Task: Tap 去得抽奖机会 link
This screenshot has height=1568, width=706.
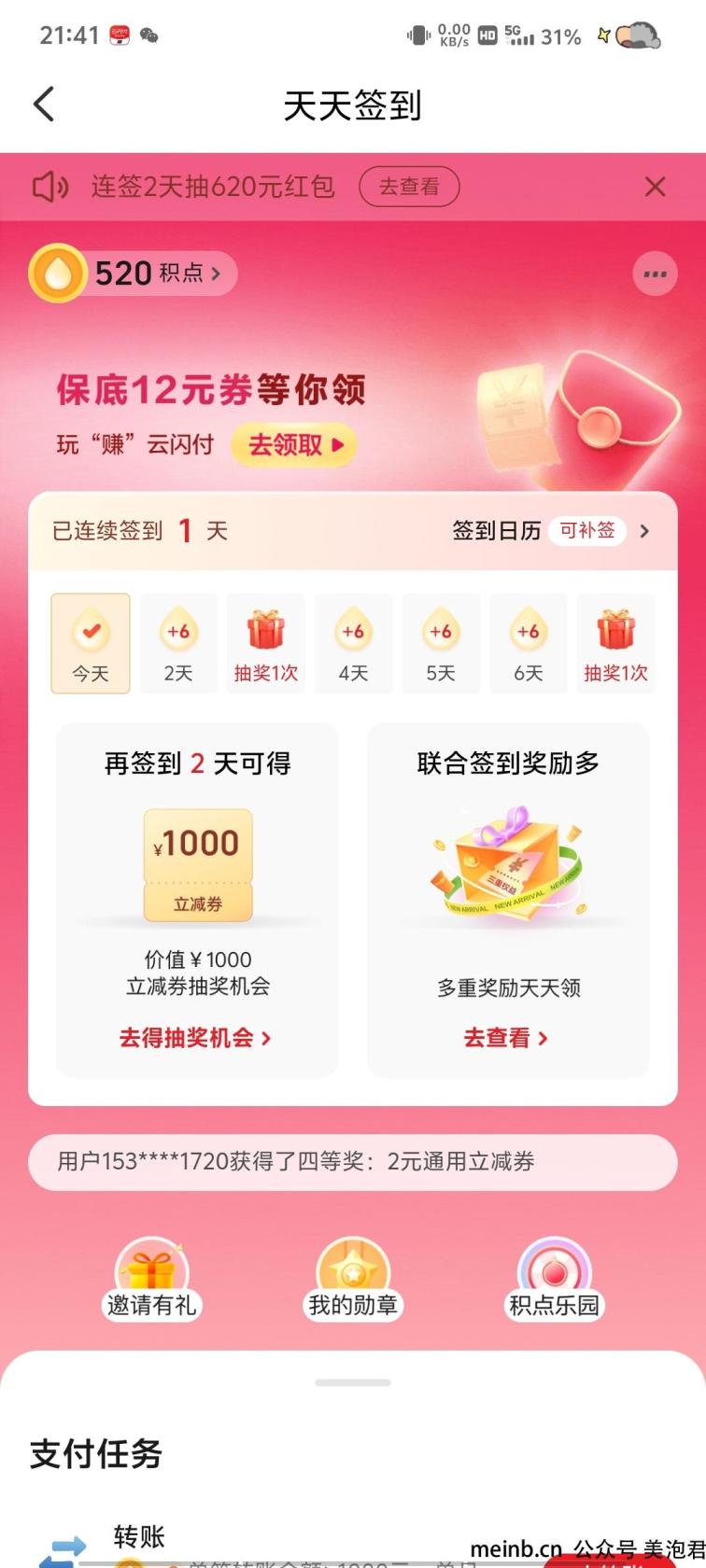Action: tap(195, 1038)
